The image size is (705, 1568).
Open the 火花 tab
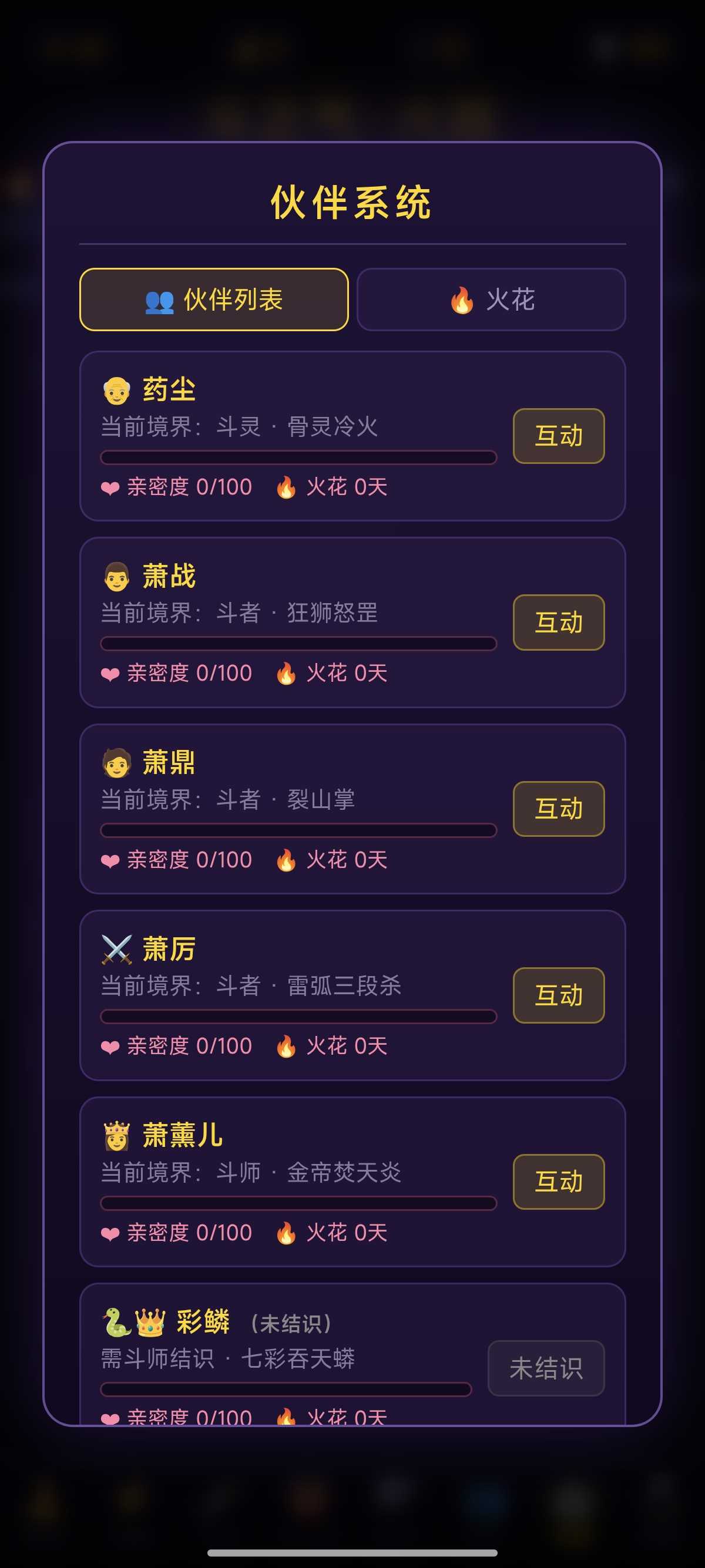coord(491,300)
